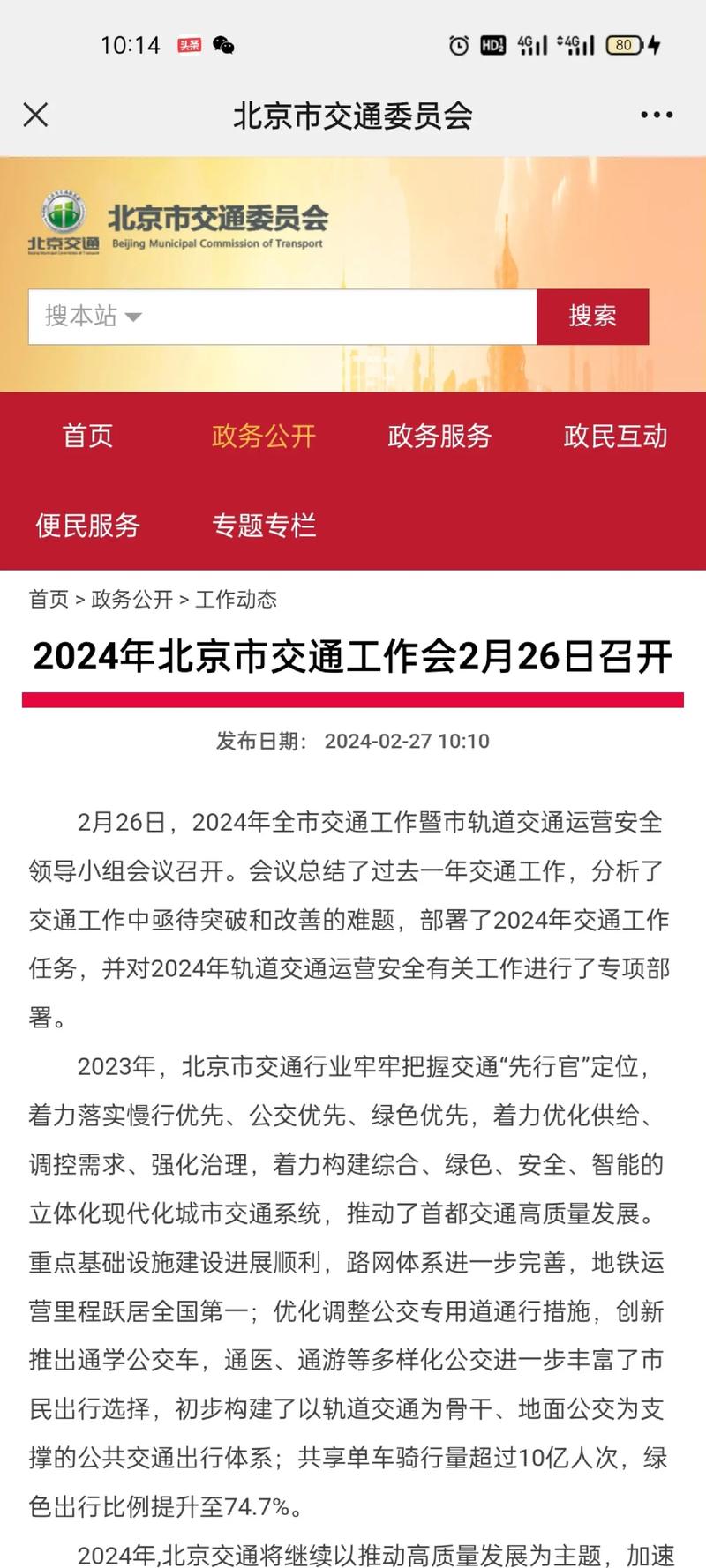Select the 政务公开 nav tab

click(x=264, y=436)
